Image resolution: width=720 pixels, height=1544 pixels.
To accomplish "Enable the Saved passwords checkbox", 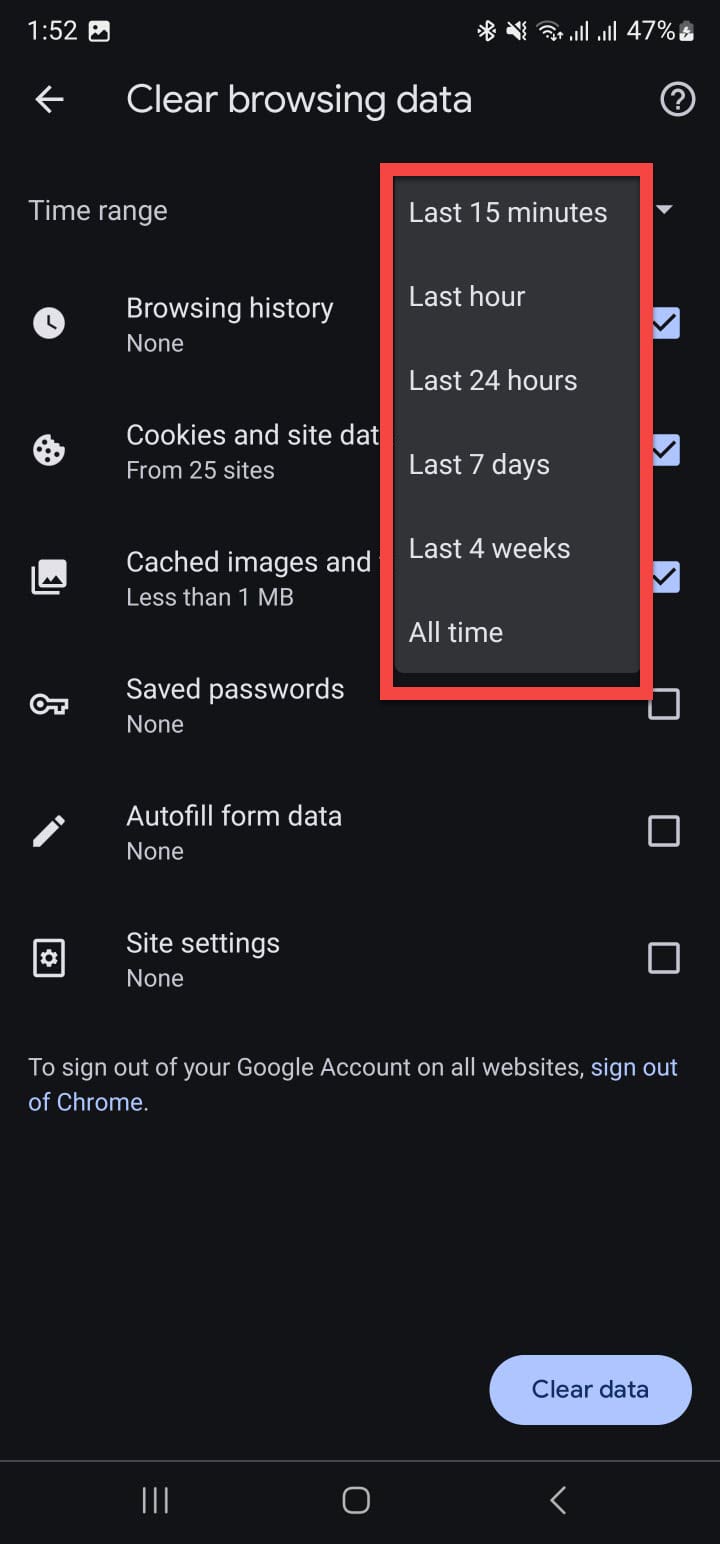I will (x=663, y=704).
